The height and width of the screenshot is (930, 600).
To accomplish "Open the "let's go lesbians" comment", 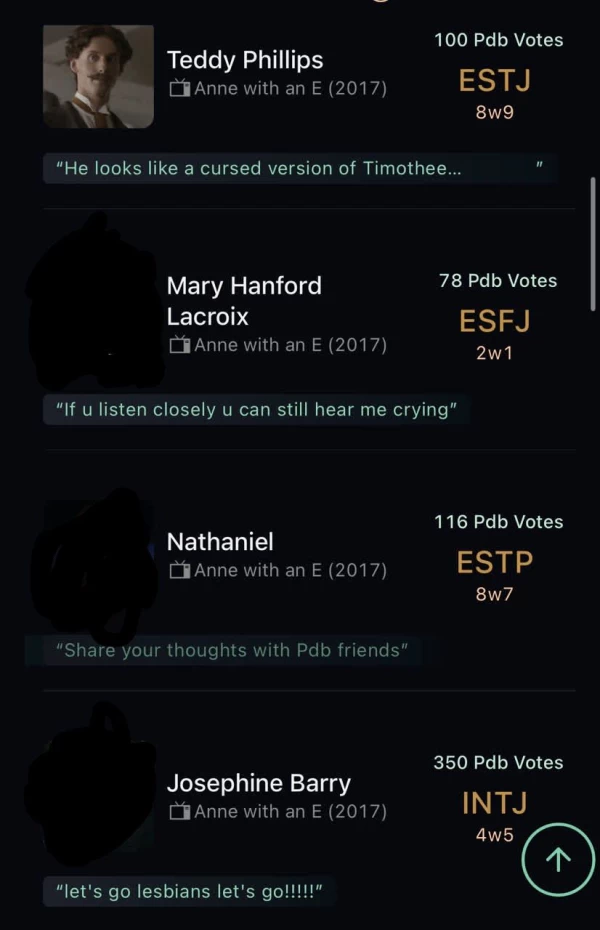I will 190,890.
